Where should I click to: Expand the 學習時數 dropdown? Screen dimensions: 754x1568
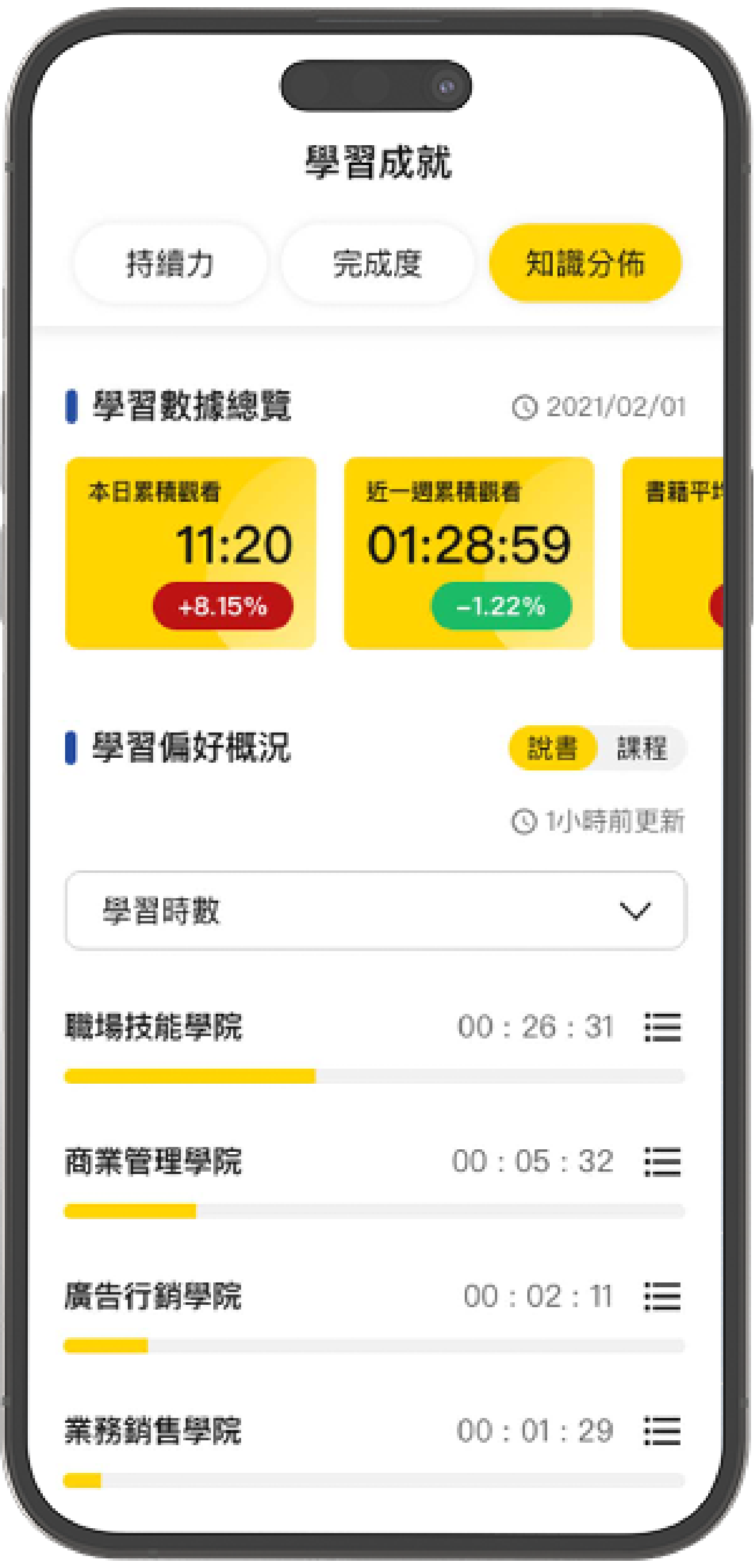375,911
